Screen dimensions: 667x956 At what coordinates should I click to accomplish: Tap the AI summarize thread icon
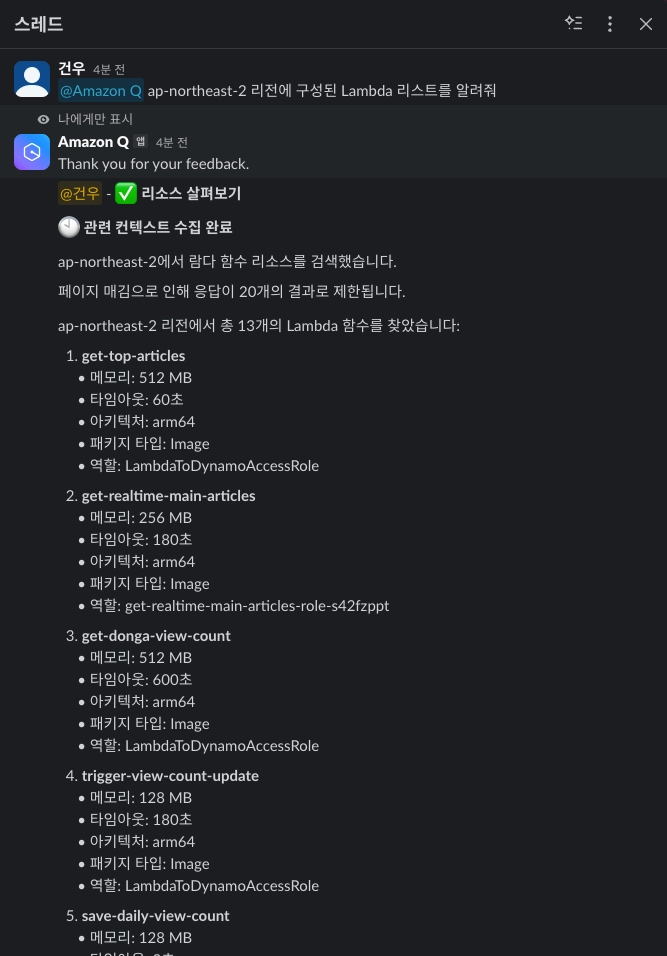point(574,24)
